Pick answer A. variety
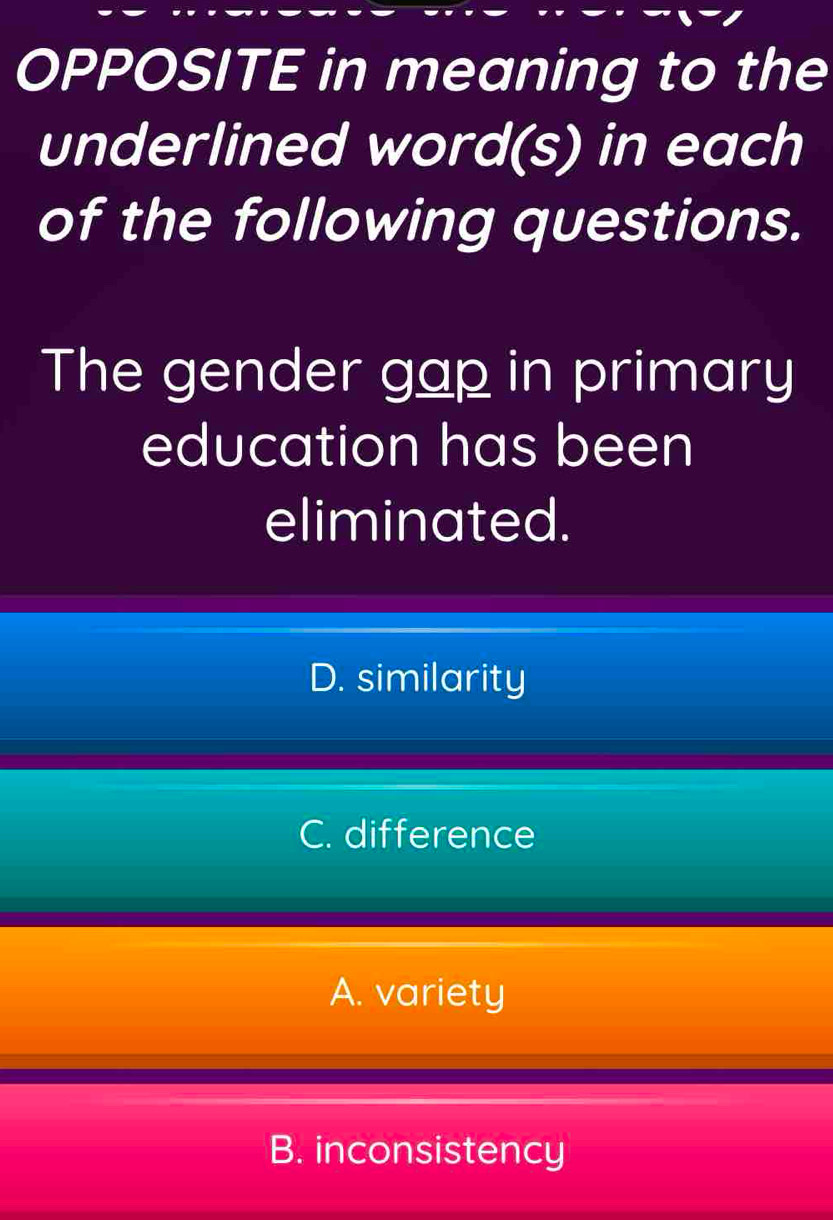Image resolution: width=833 pixels, height=1220 pixels. [416, 992]
